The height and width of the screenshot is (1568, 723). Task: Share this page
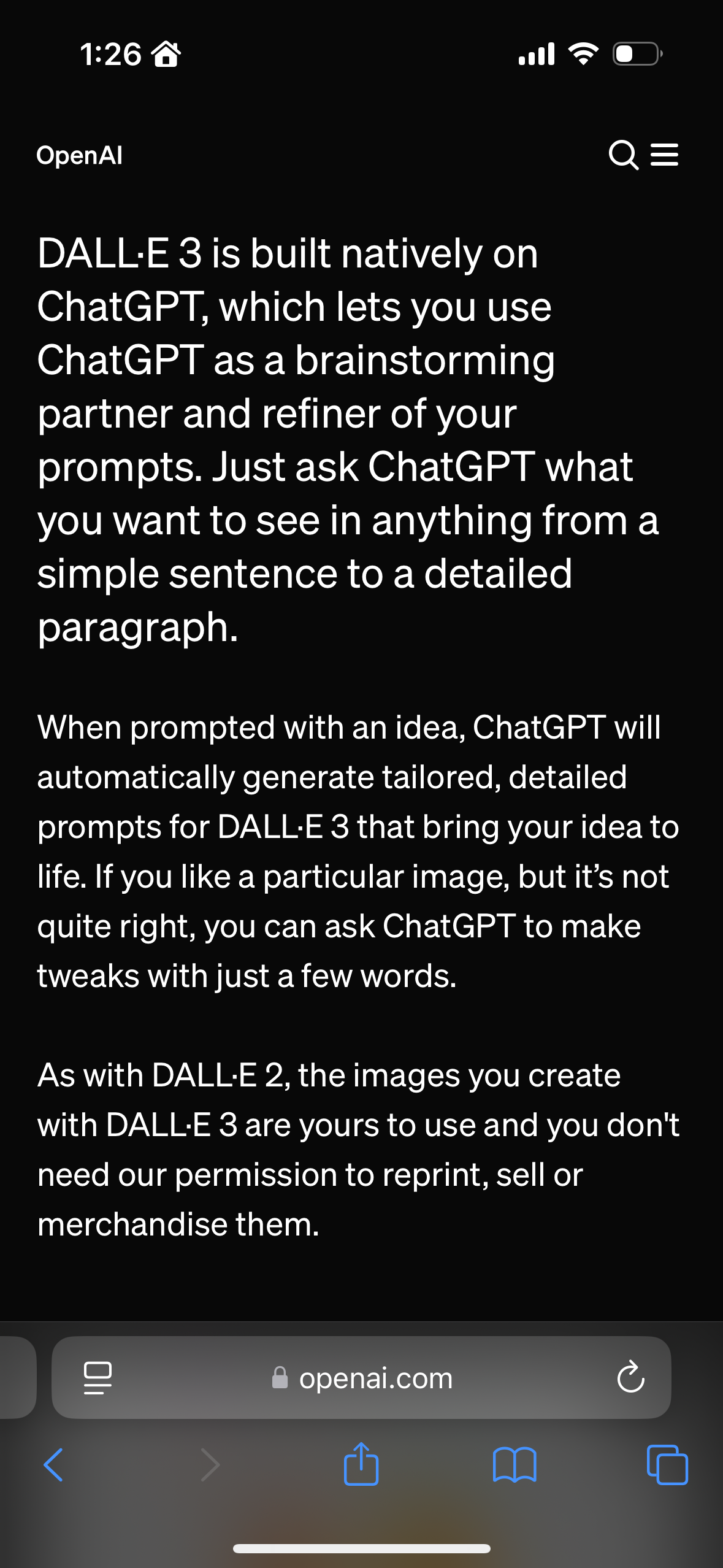pyautogui.click(x=361, y=1463)
